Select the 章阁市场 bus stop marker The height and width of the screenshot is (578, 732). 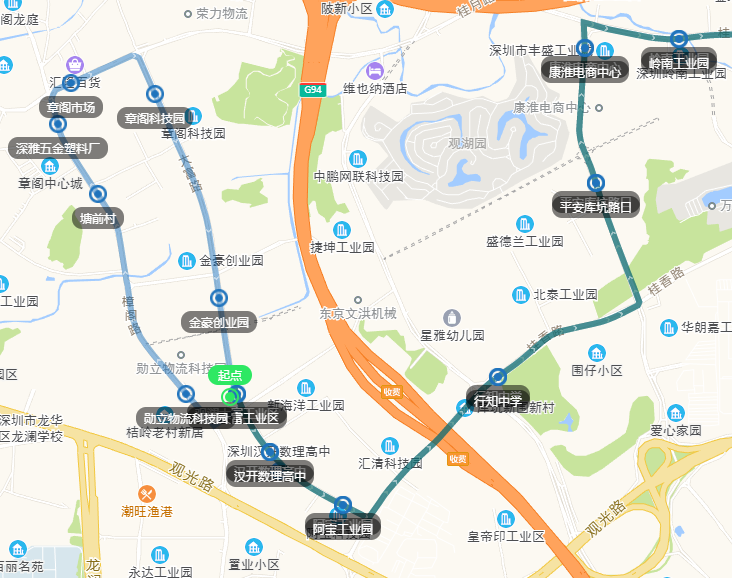71,83
